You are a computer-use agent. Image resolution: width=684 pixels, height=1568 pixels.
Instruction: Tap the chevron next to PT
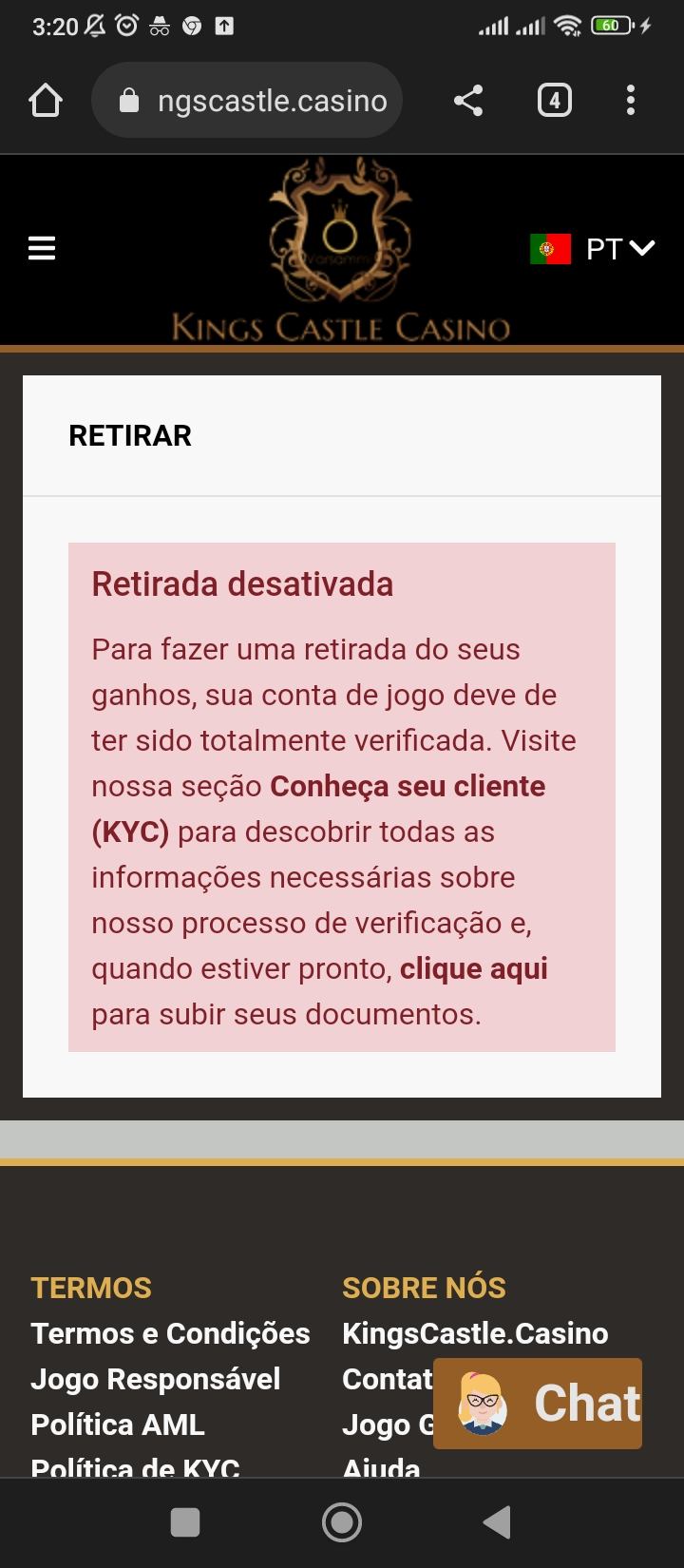pos(643,248)
